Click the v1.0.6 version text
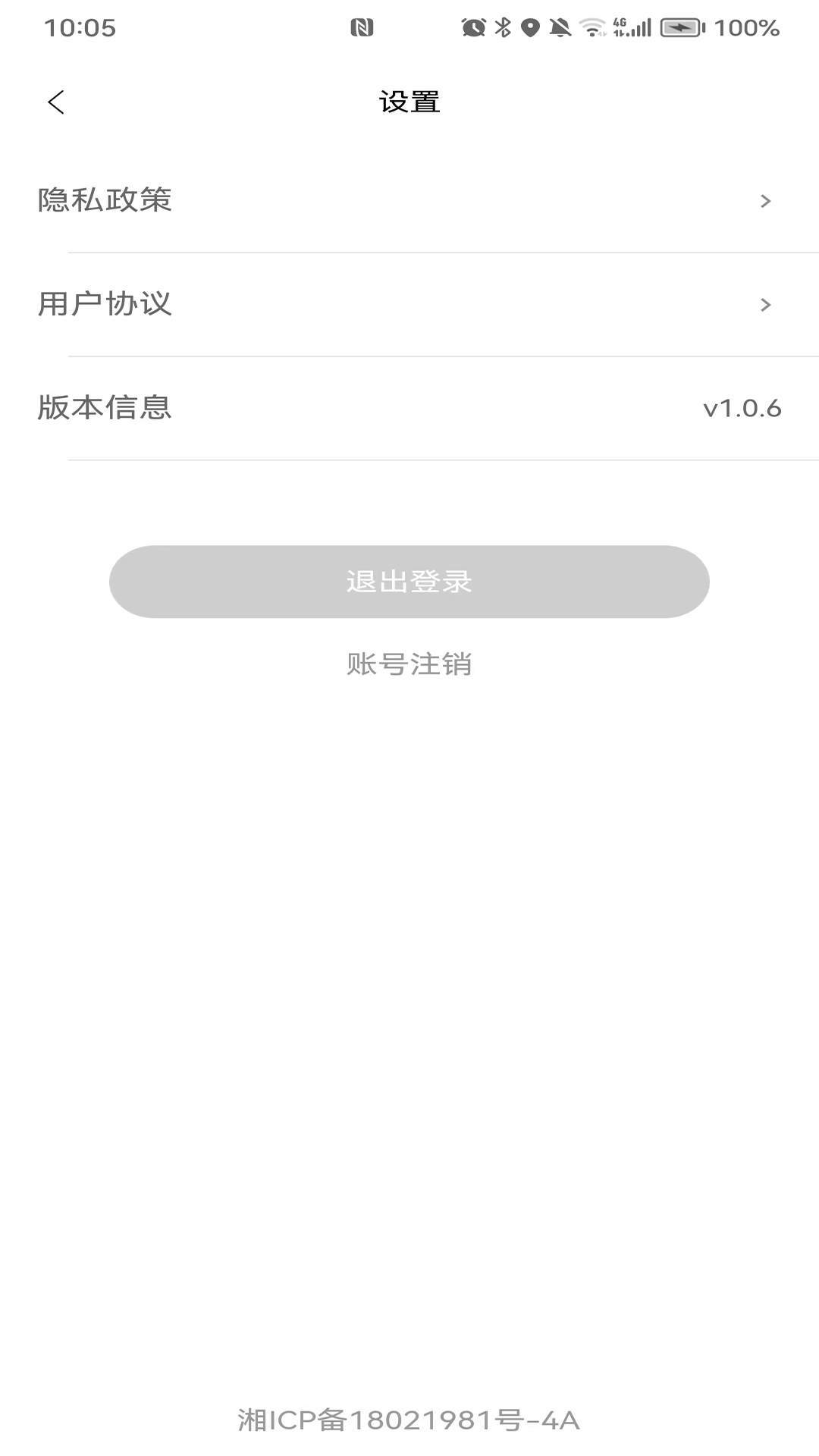Viewport: 819px width, 1456px height. click(741, 408)
